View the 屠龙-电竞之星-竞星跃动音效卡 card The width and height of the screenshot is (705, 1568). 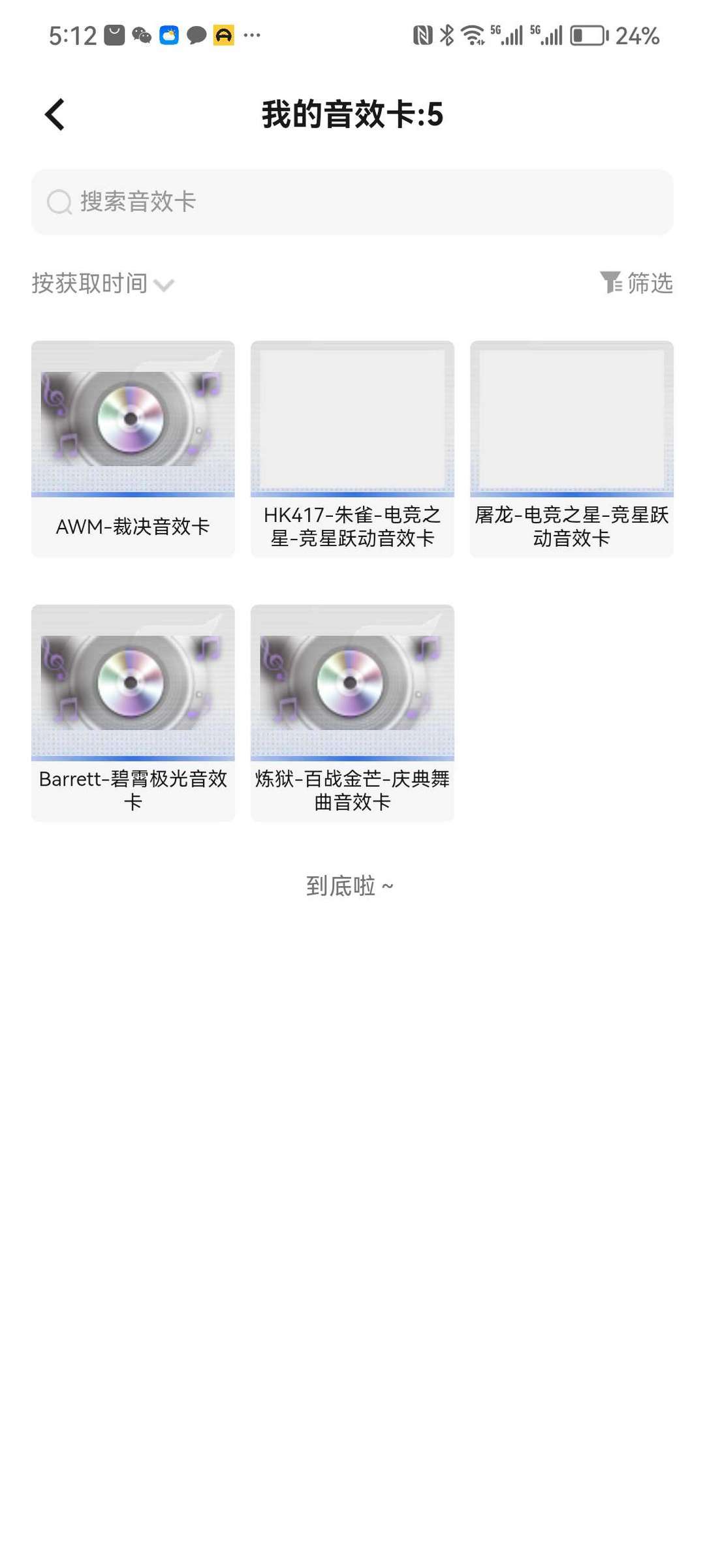click(572, 449)
